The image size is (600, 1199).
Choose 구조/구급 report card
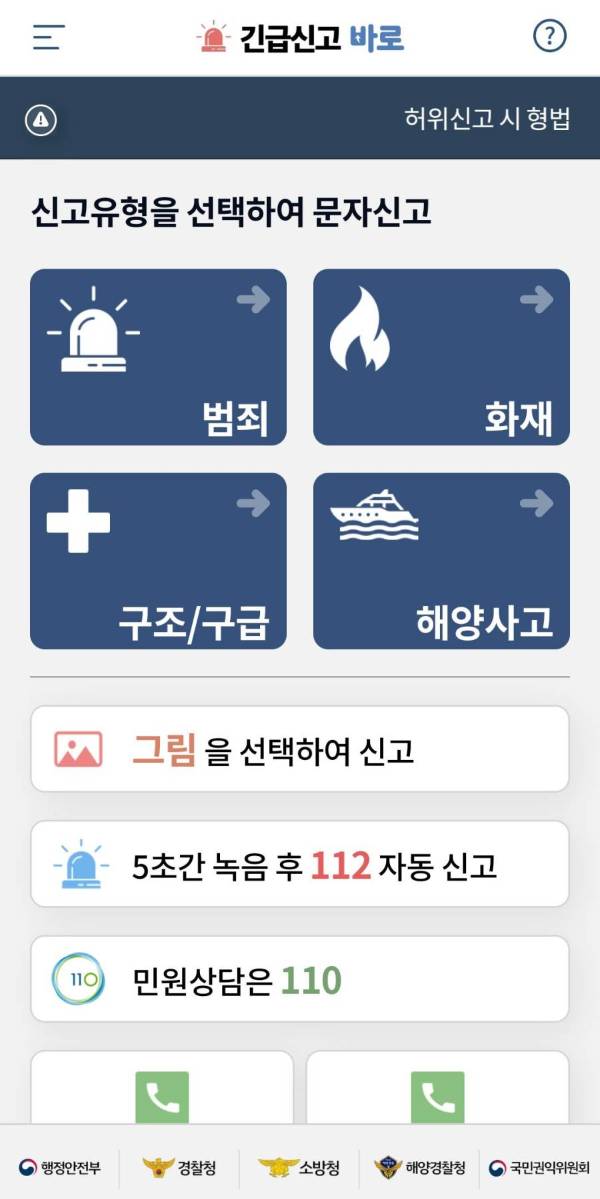pyautogui.click(x=158, y=561)
